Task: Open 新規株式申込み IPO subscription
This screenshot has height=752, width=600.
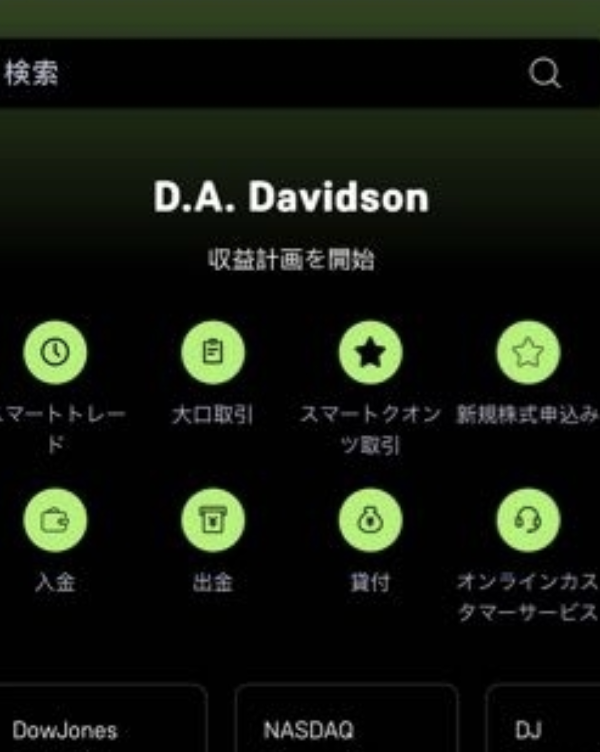Action: point(528,352)
